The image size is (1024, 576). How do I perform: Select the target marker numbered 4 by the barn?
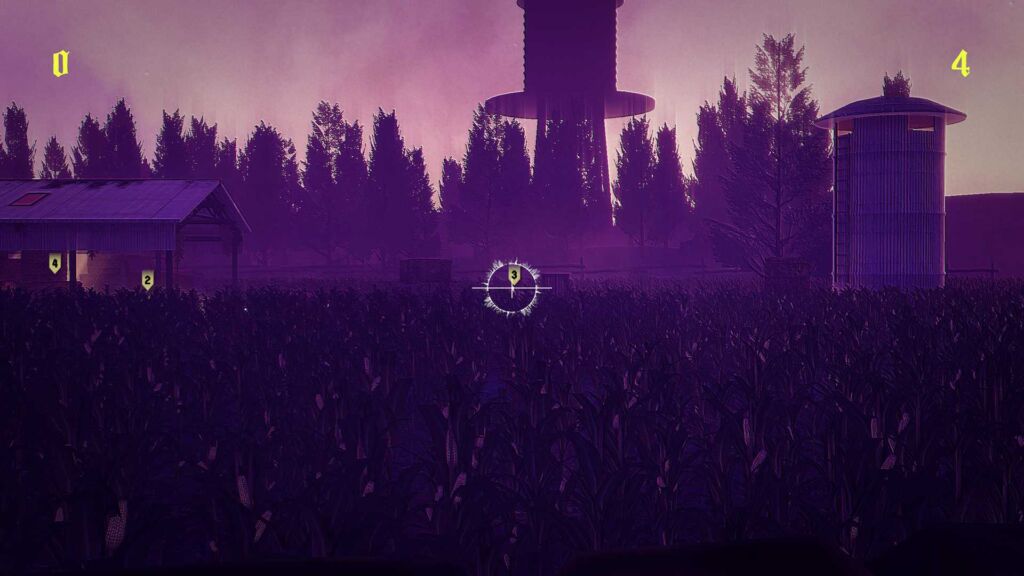coord(55,263)
